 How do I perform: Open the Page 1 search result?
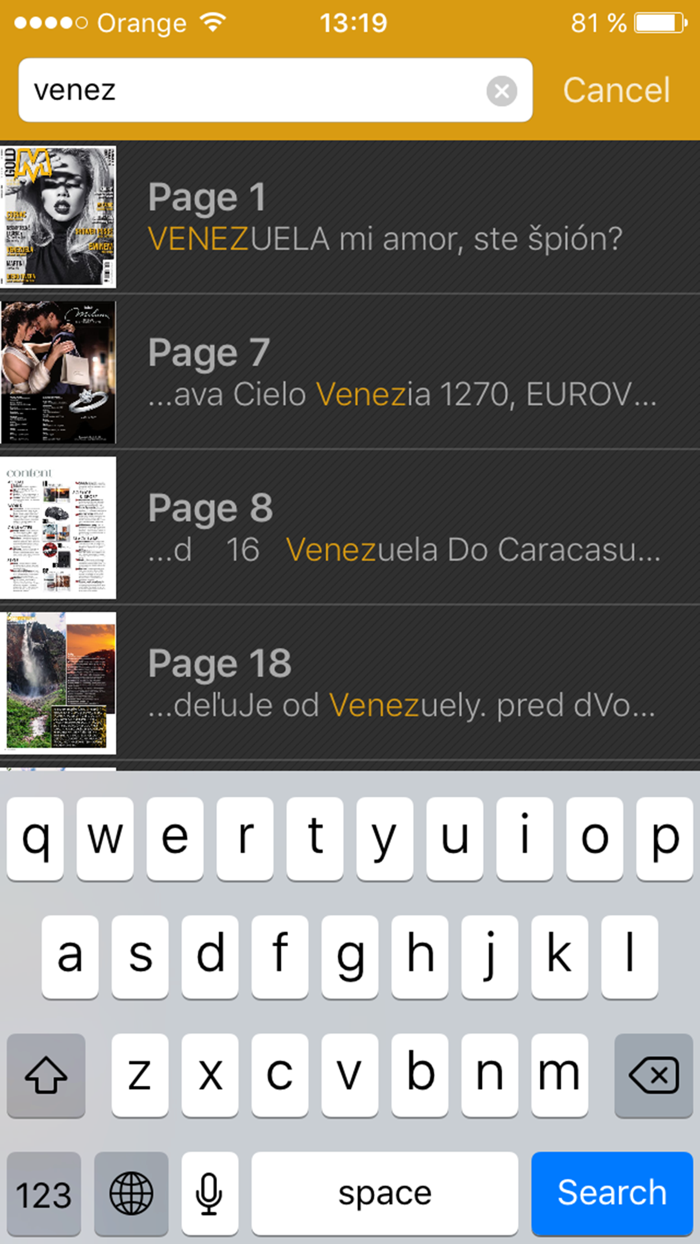coord(350,217)
